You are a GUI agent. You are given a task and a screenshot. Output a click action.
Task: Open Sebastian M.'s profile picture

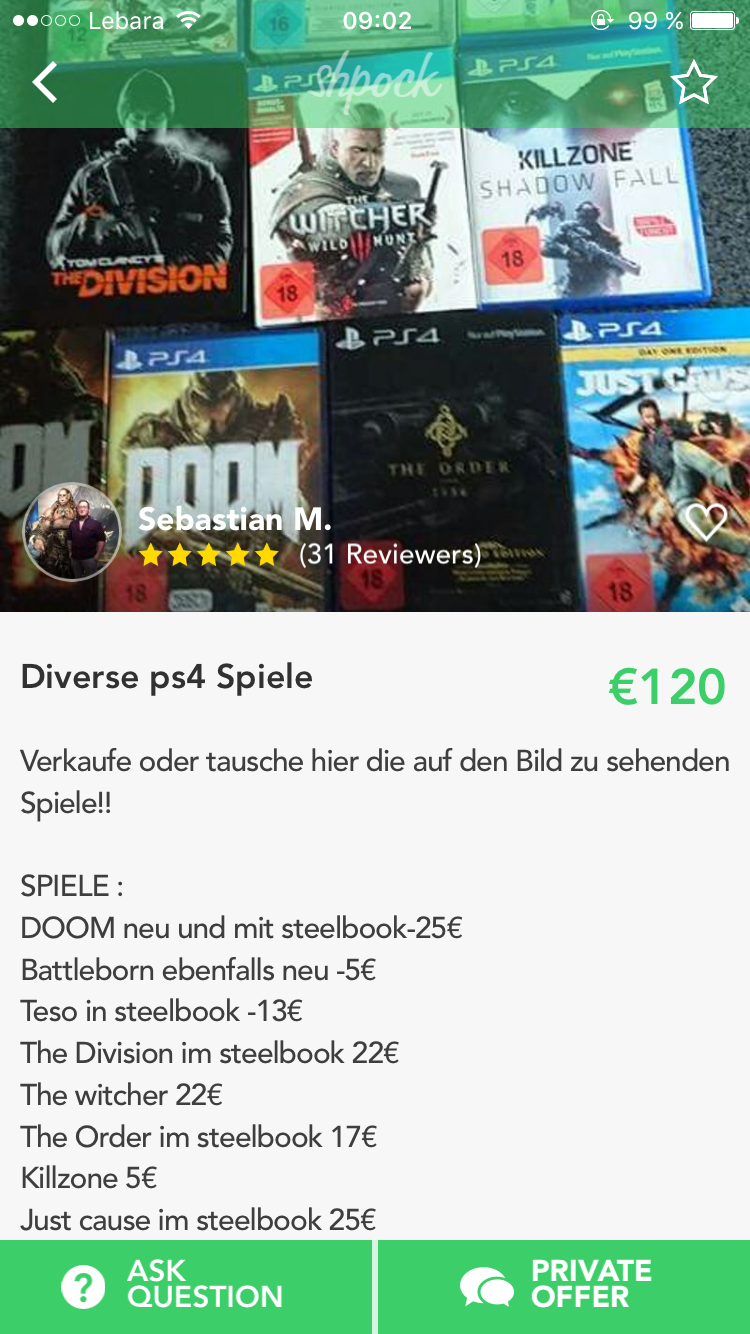tap(72, 533)
